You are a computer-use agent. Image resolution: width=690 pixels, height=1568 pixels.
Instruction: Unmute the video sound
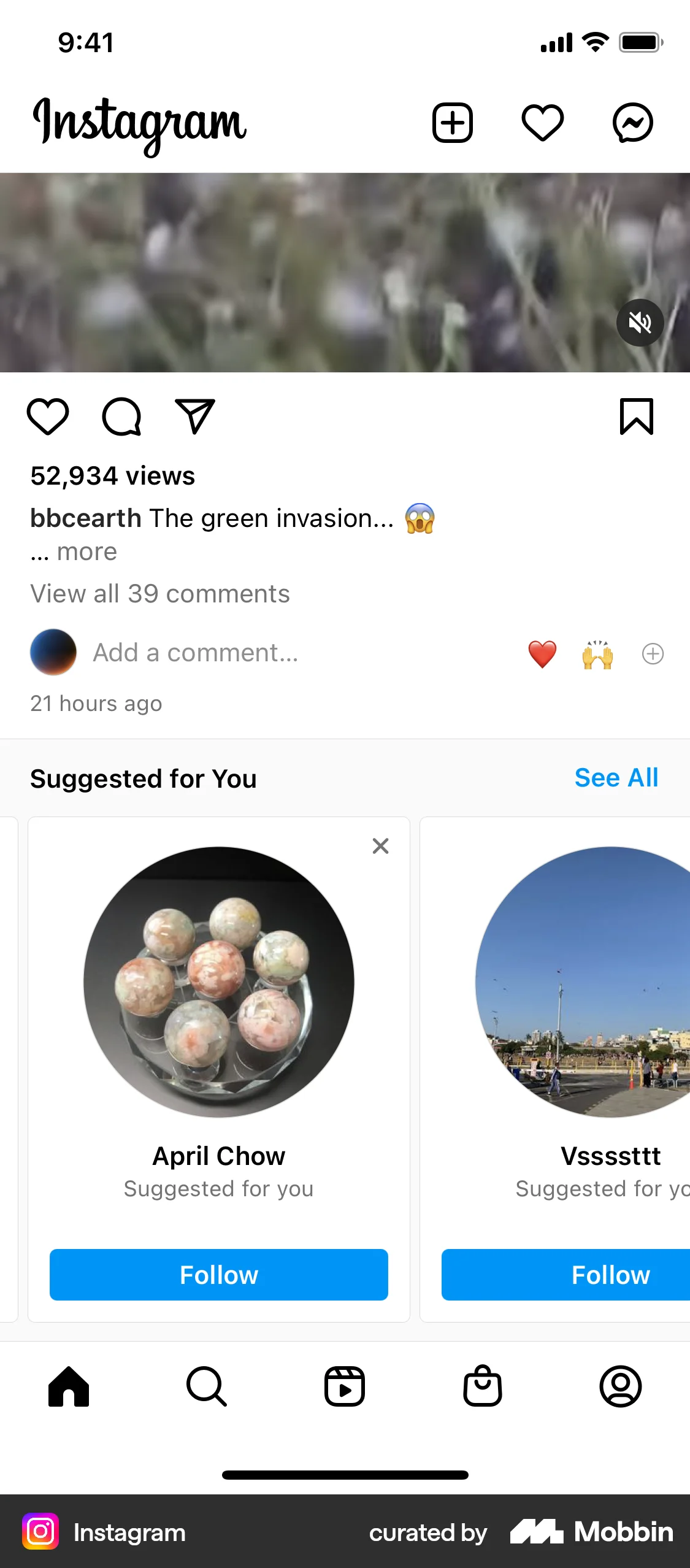pos(640,322)
